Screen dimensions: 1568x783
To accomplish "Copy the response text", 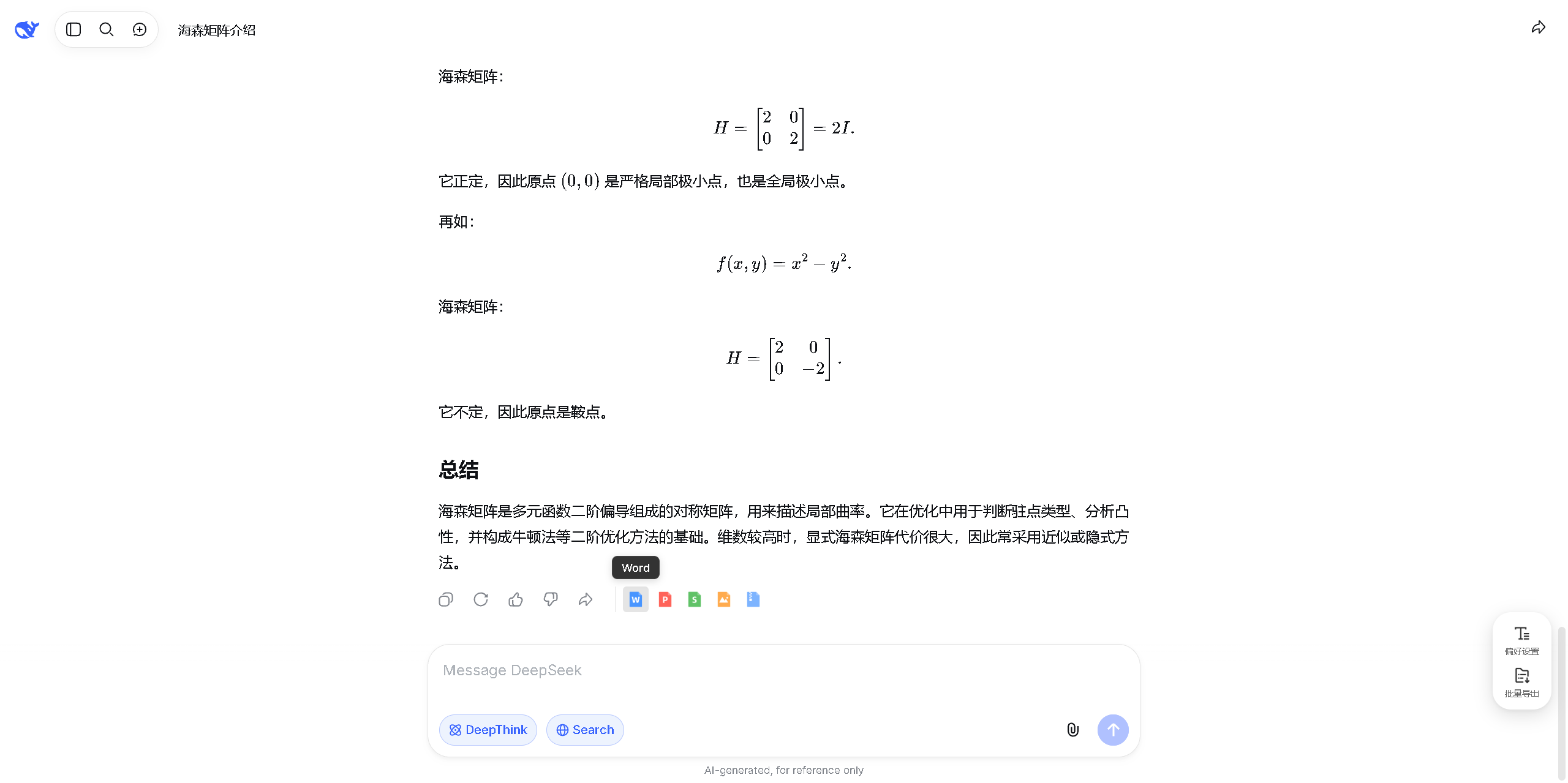I will (x=446, y=599).
